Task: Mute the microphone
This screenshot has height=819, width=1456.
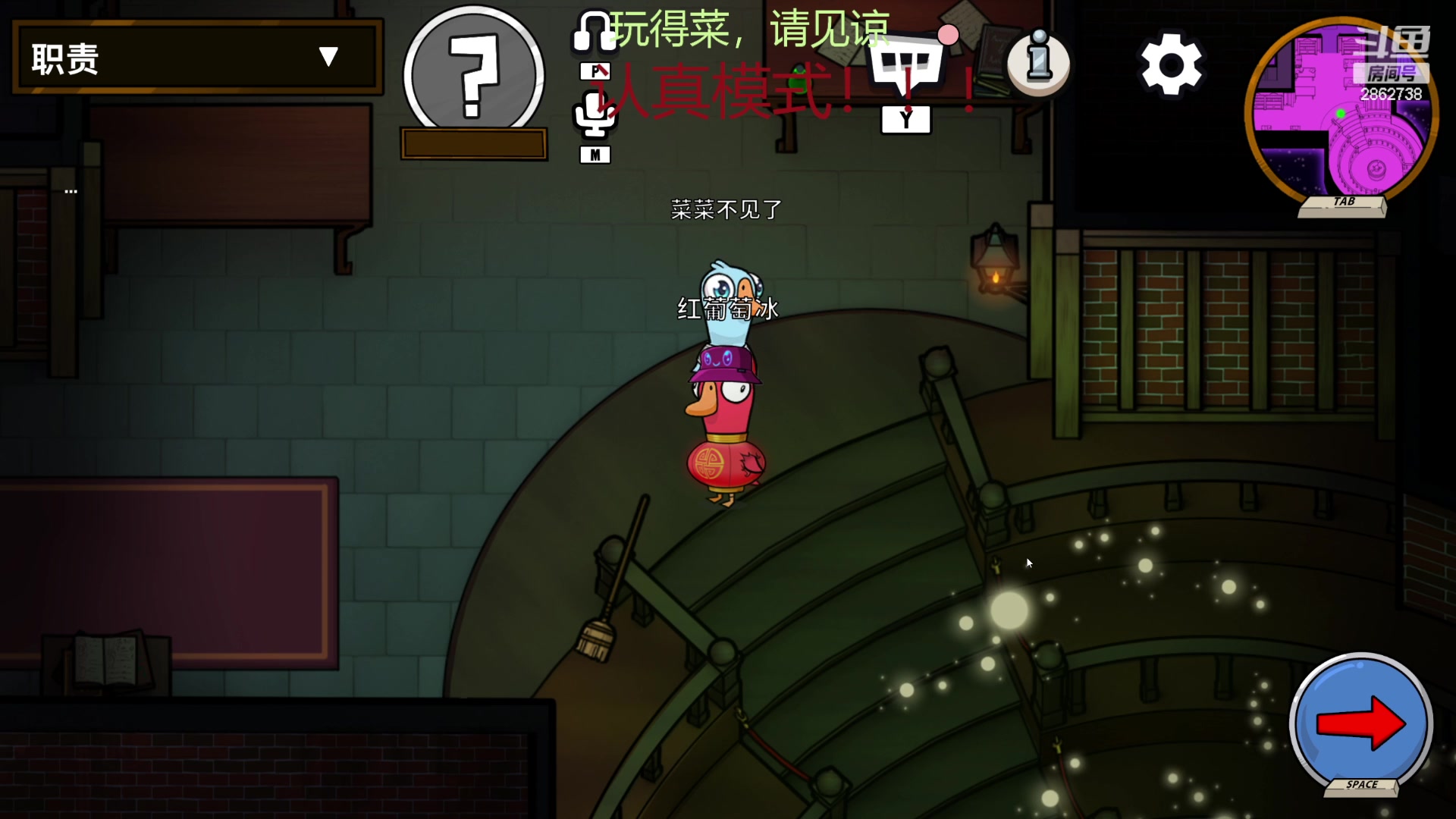Action: (594, 115)
